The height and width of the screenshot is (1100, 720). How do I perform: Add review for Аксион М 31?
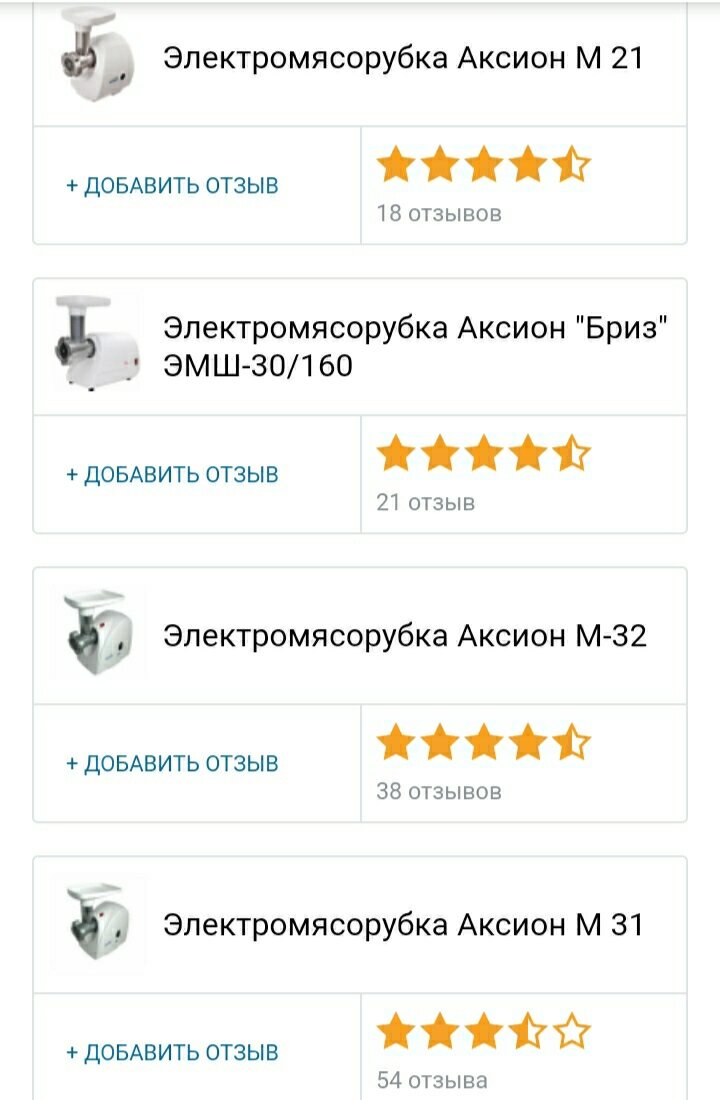pyautogui.click(x=172, y=1053)
